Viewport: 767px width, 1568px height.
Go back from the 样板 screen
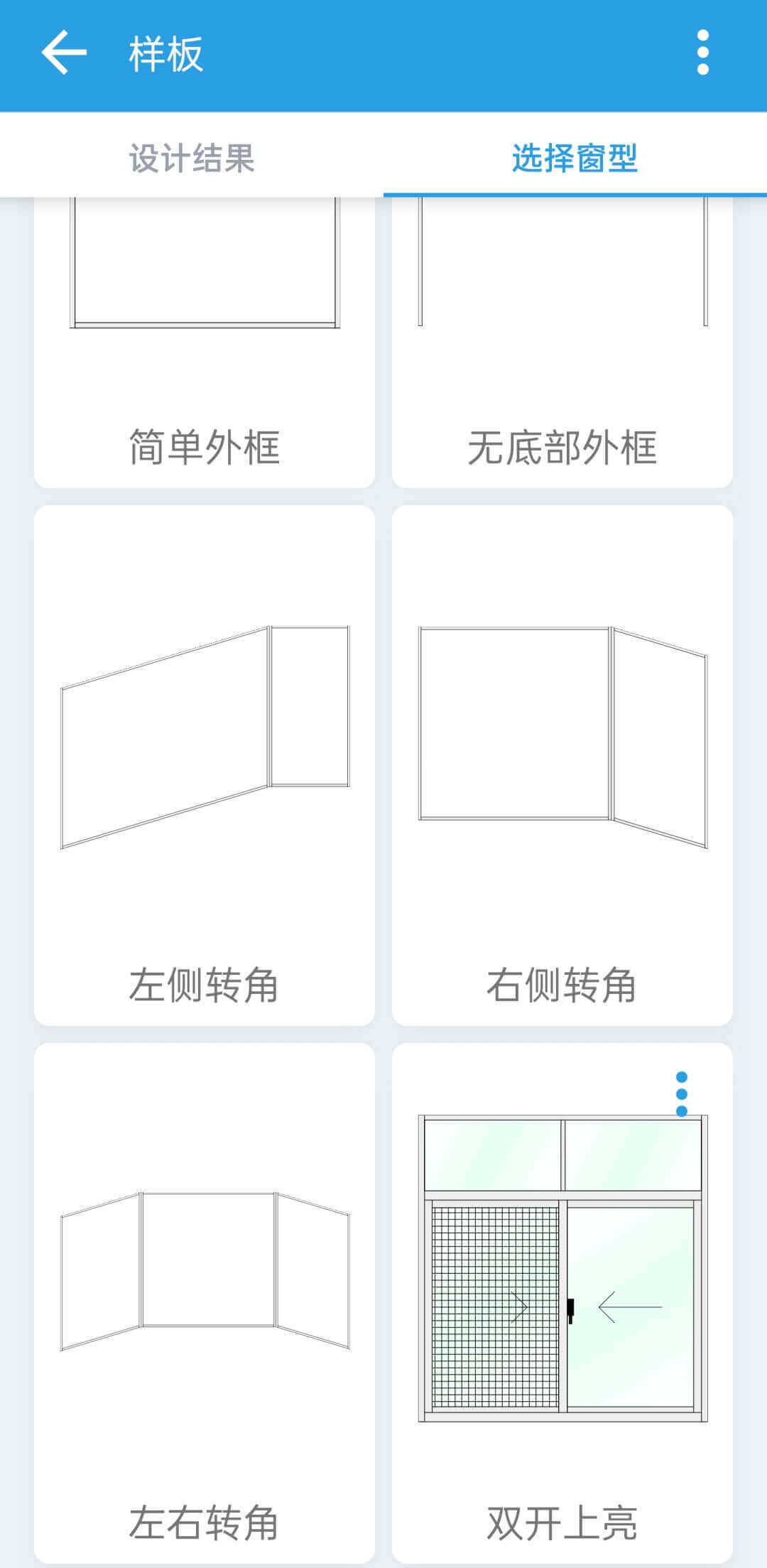click(64, 53)
